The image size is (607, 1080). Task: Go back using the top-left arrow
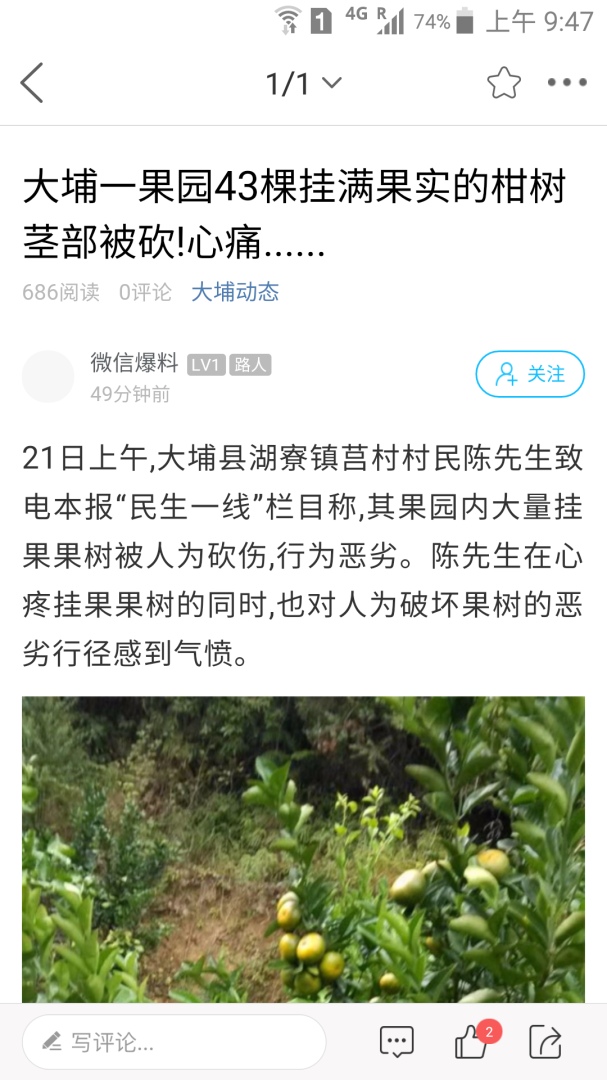tap(32, 83)
